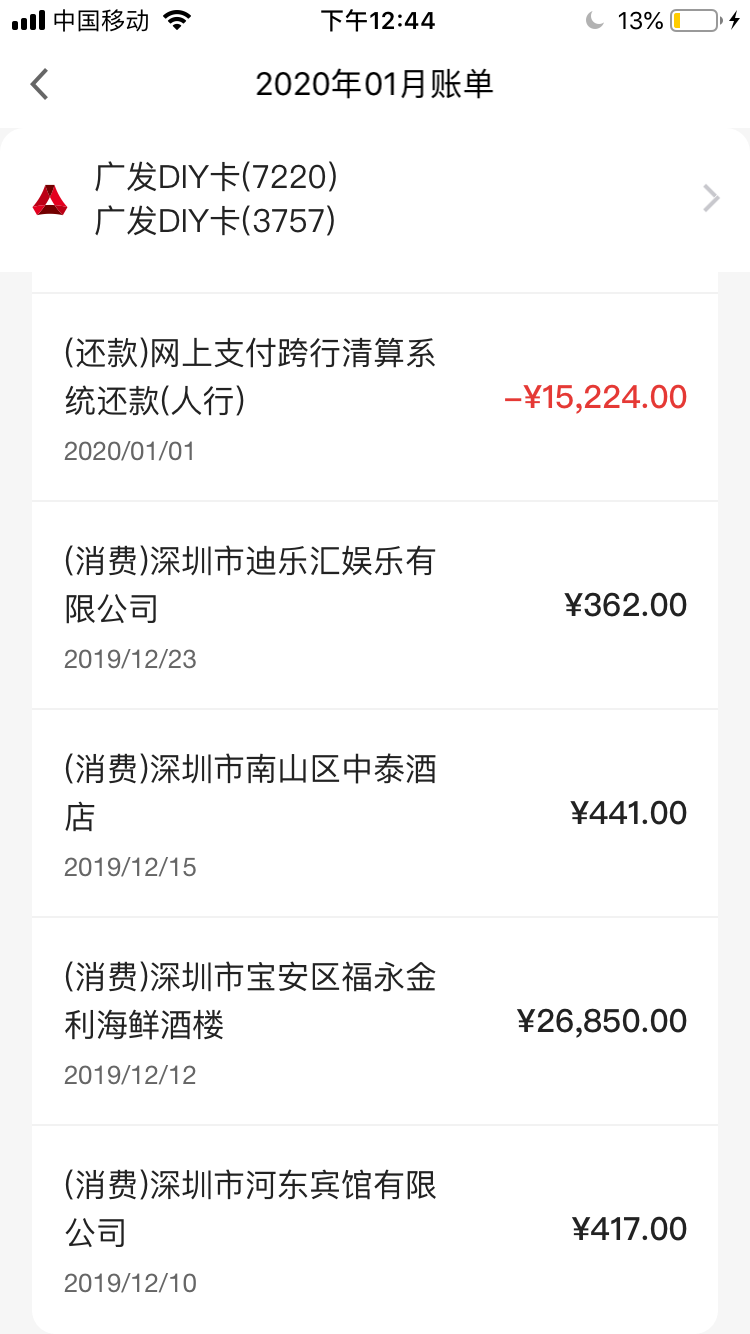View the 深圳市迪乐汇娱乐有限公司 ¥362.00 charge

375,606
